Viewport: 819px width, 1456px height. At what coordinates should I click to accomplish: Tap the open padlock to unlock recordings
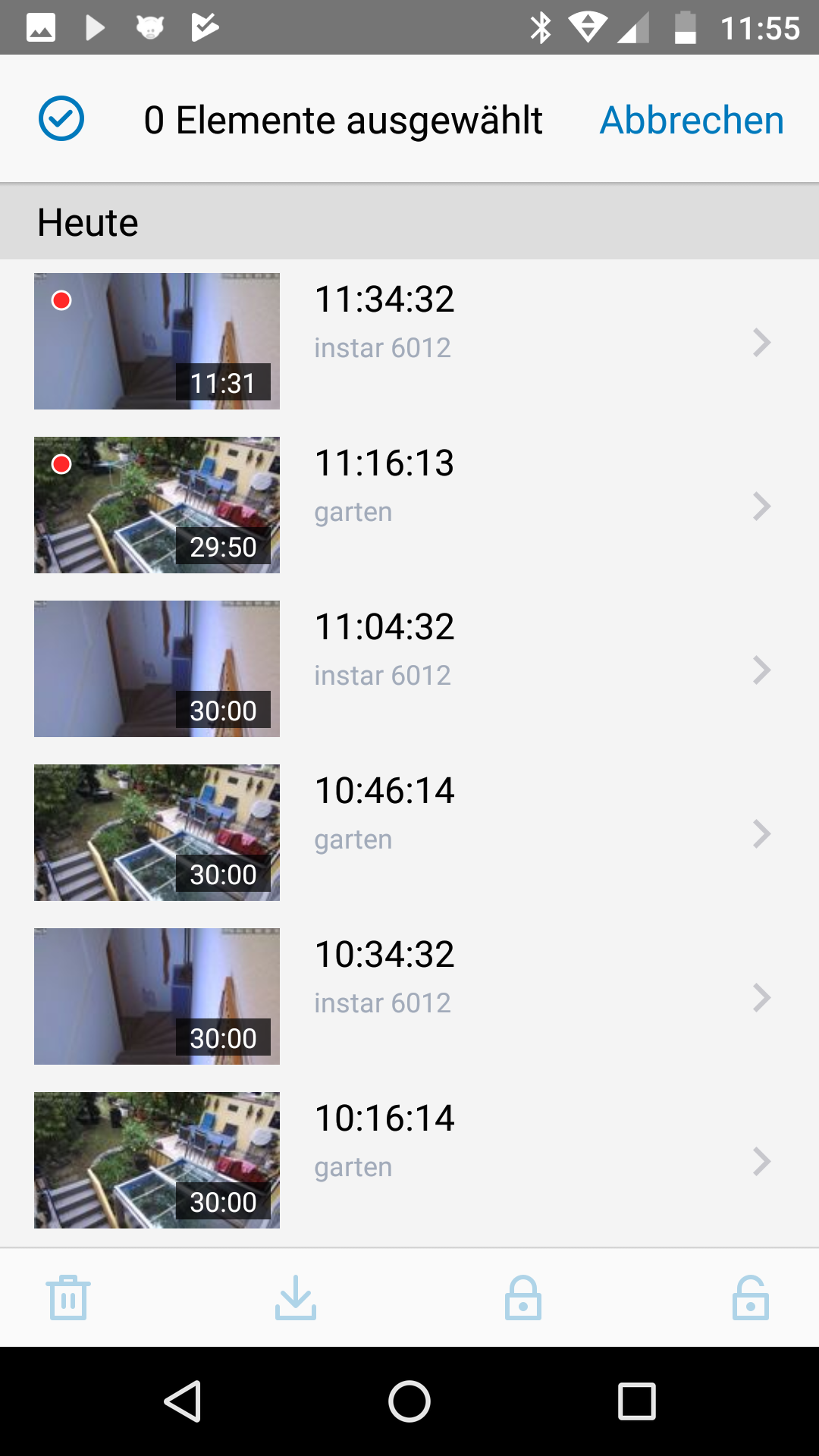tap(750, 1298)
